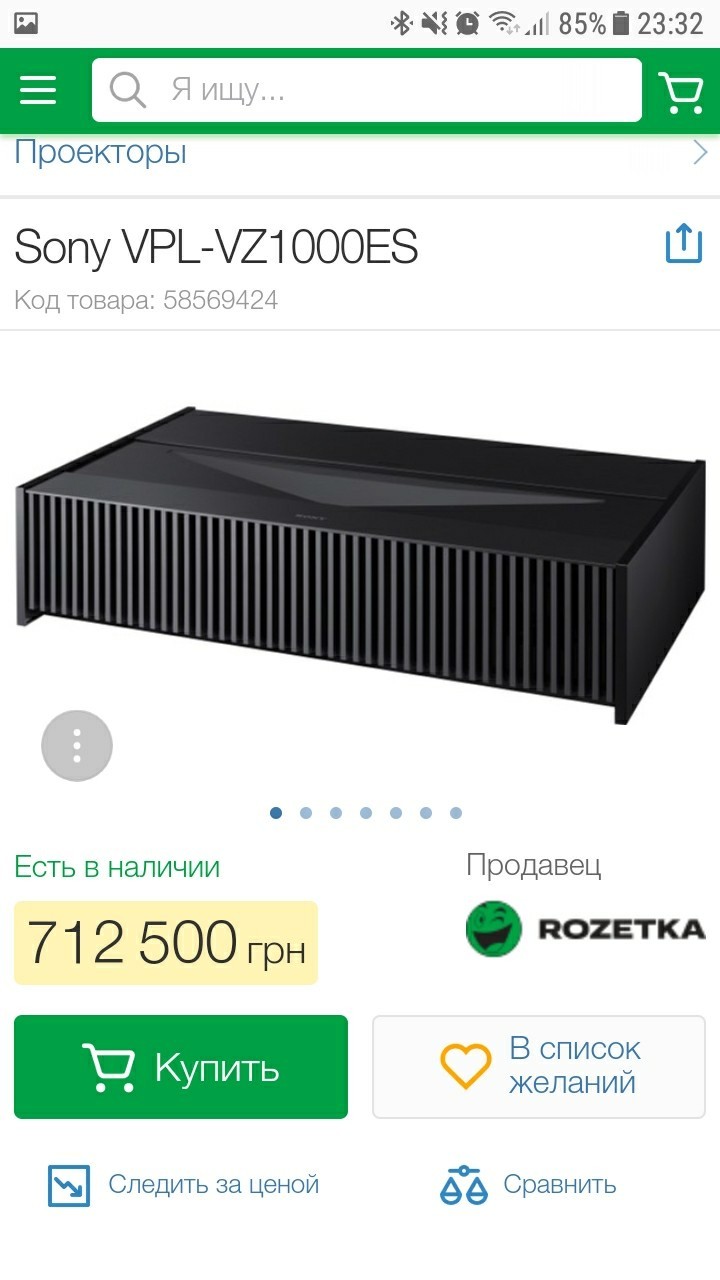The image size is (720, 1280).
Task: Open the ROZETKA seller page
Action: [x=585, y=928]
